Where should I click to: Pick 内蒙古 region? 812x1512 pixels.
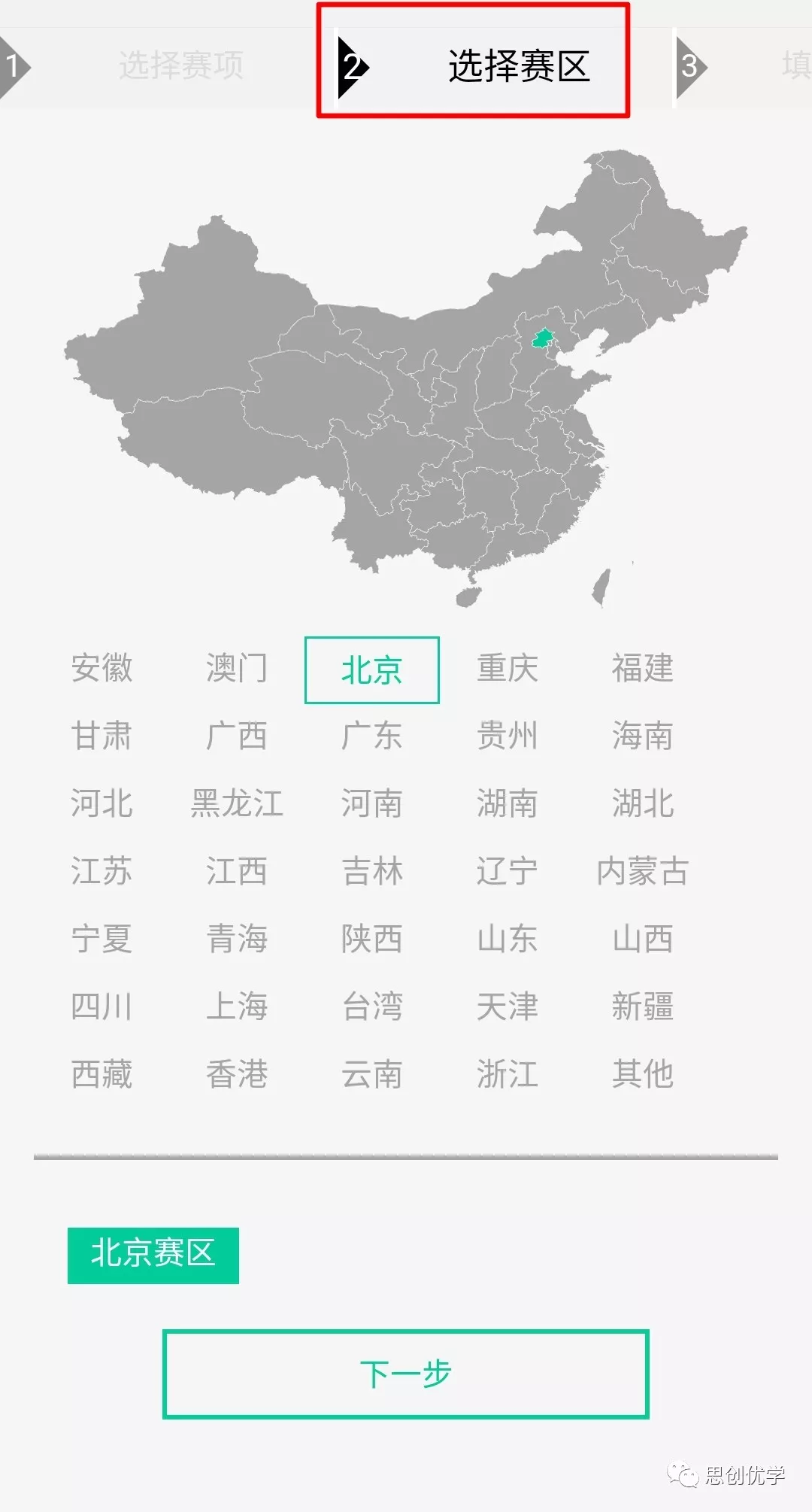pos(643,871)
